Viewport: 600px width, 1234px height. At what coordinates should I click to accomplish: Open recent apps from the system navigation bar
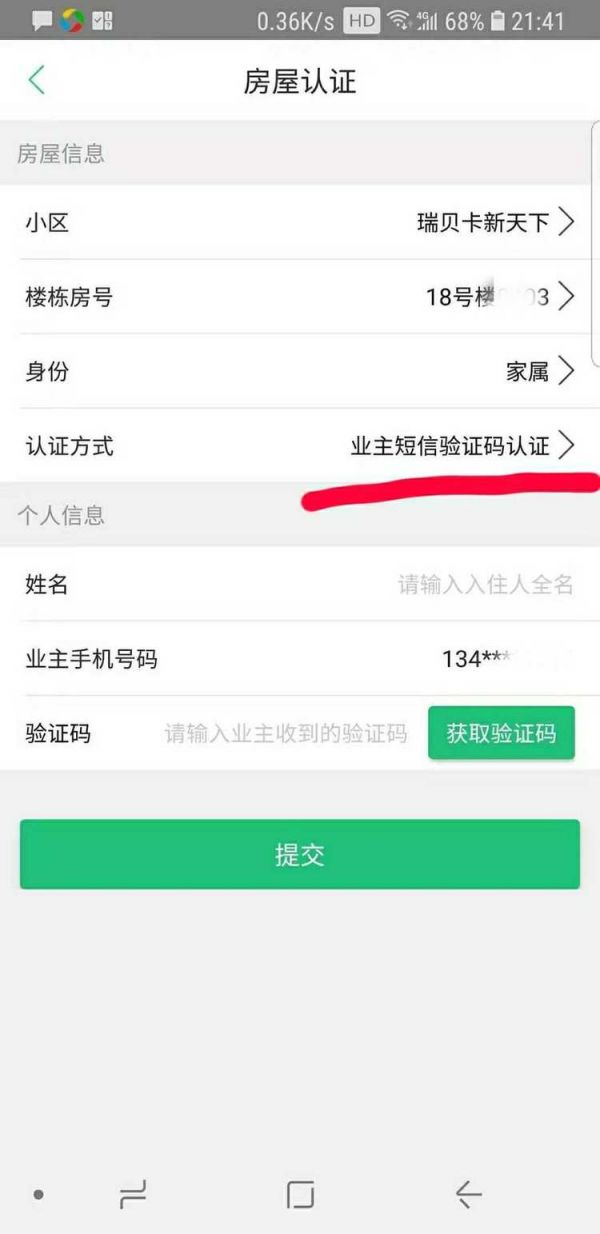tap(133, 1194)
